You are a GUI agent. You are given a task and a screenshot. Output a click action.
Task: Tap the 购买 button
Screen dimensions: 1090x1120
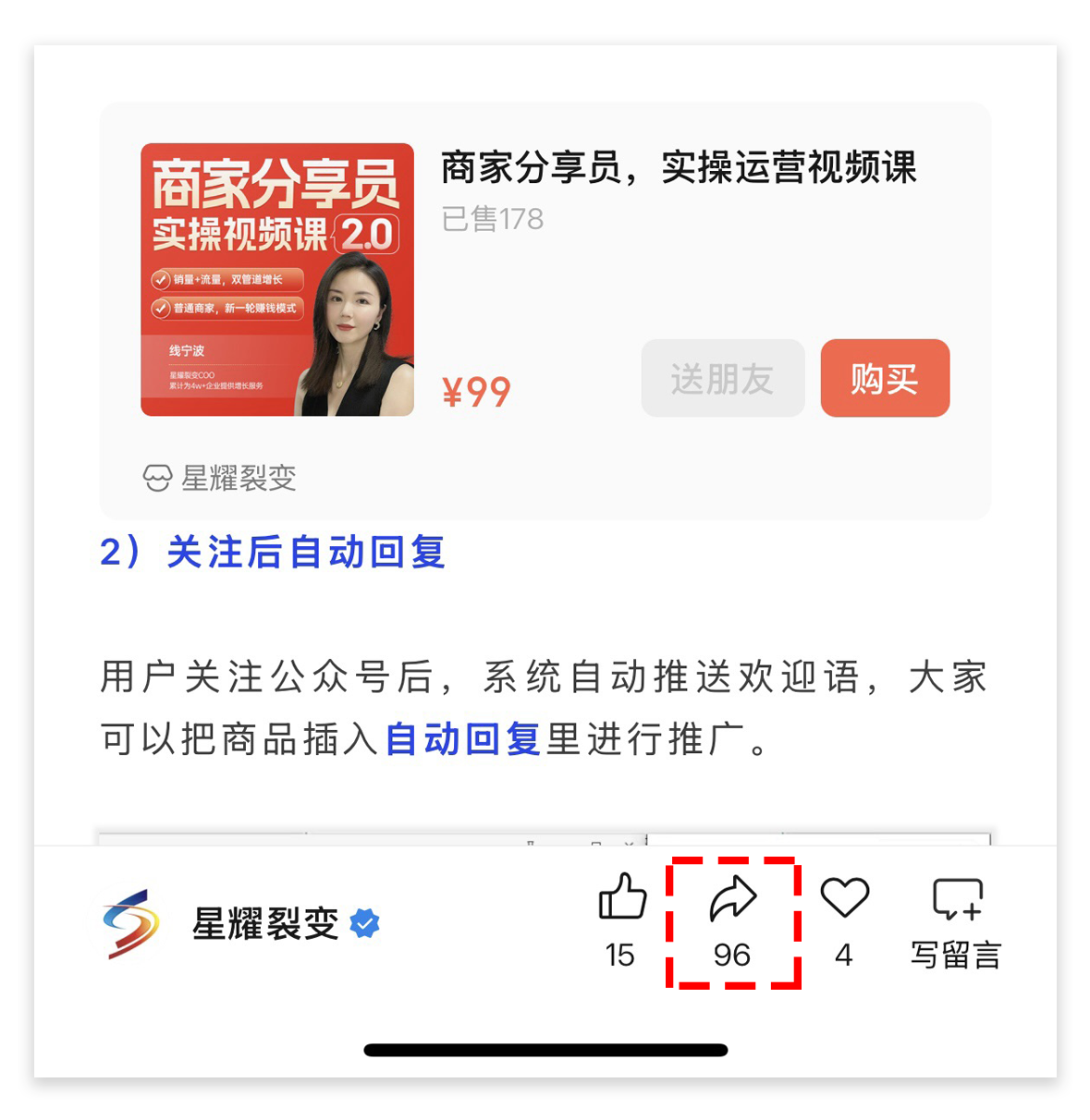(884, 378)
